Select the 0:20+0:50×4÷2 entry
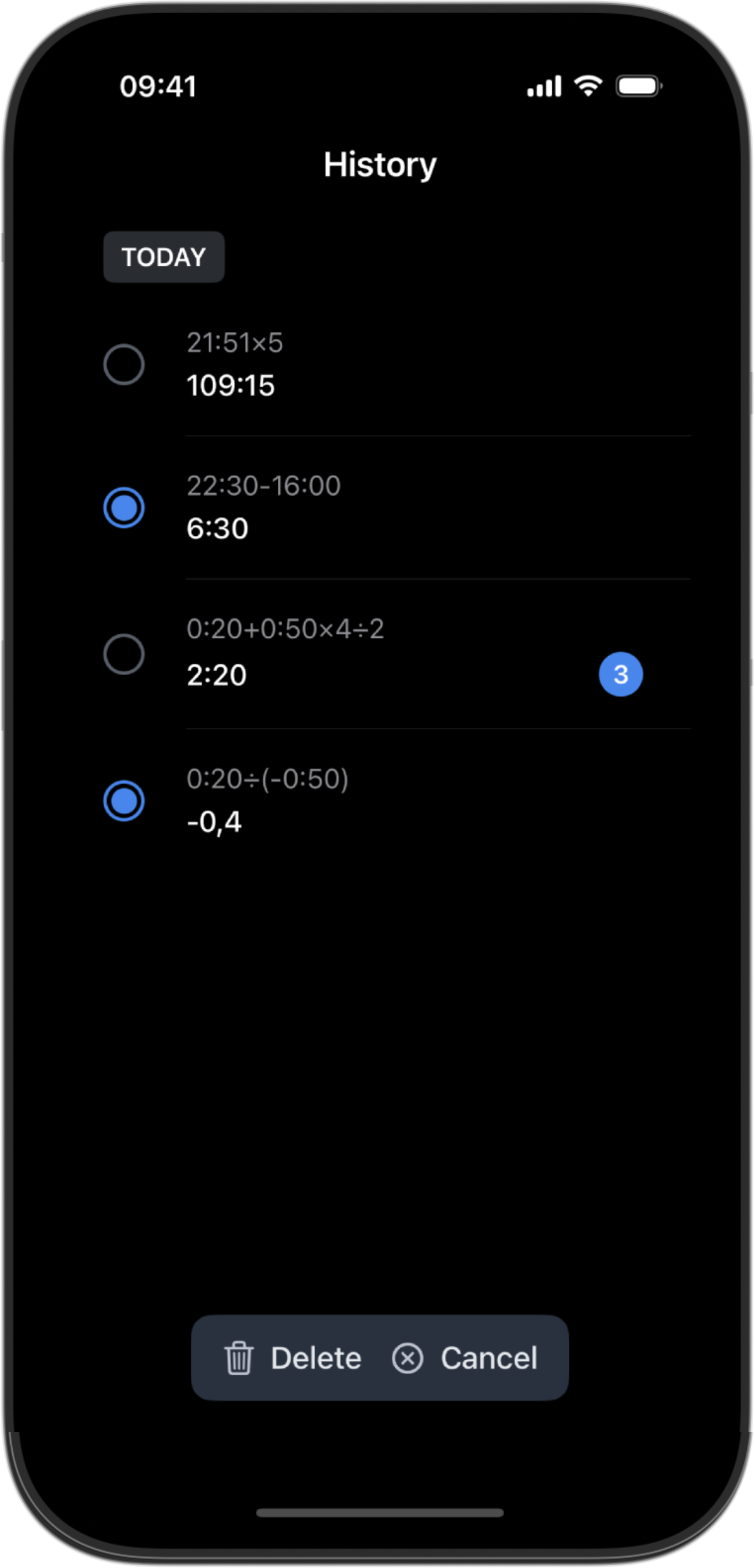754x1568 pixels. pos(124,654)
